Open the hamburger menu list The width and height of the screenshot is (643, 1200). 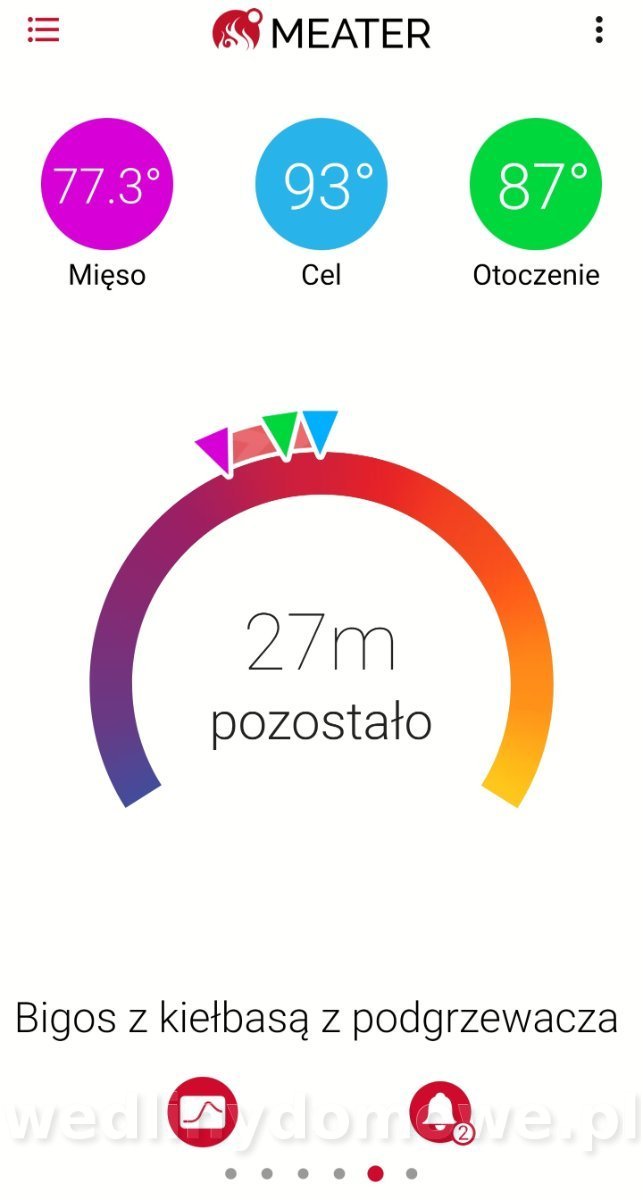44,30
